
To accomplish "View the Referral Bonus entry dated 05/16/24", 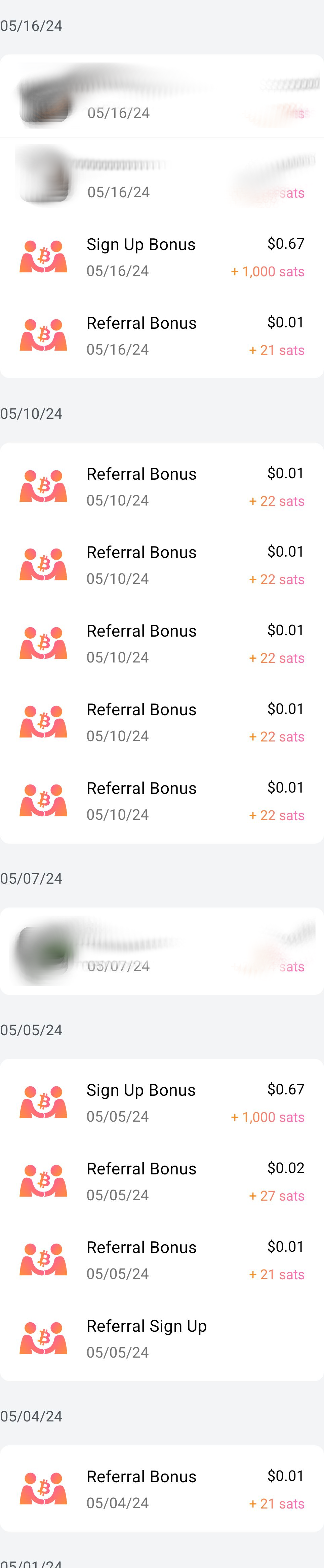I will pos(162,335).
